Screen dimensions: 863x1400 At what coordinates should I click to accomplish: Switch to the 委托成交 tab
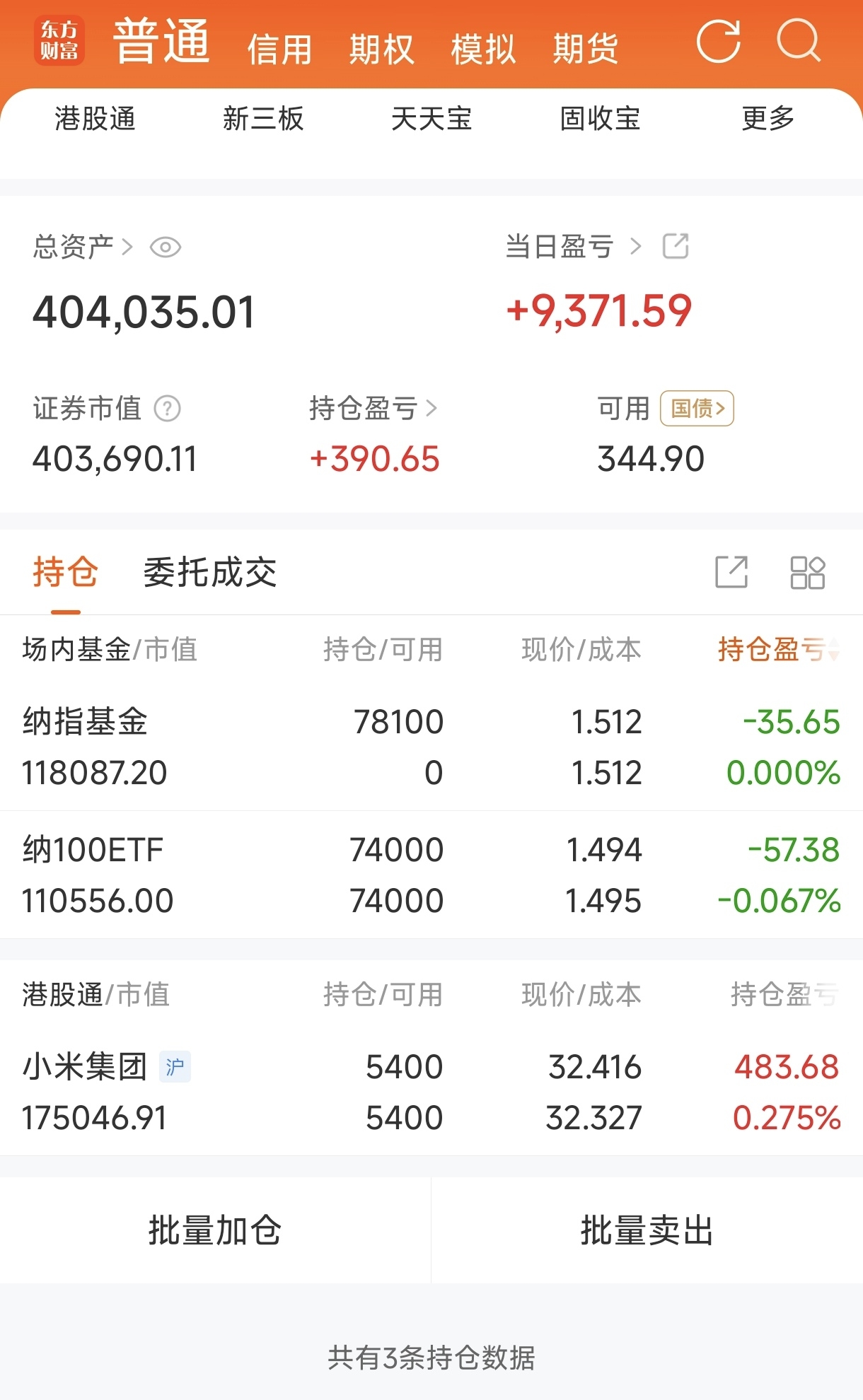pyautogui.click(x=210, y=572)
